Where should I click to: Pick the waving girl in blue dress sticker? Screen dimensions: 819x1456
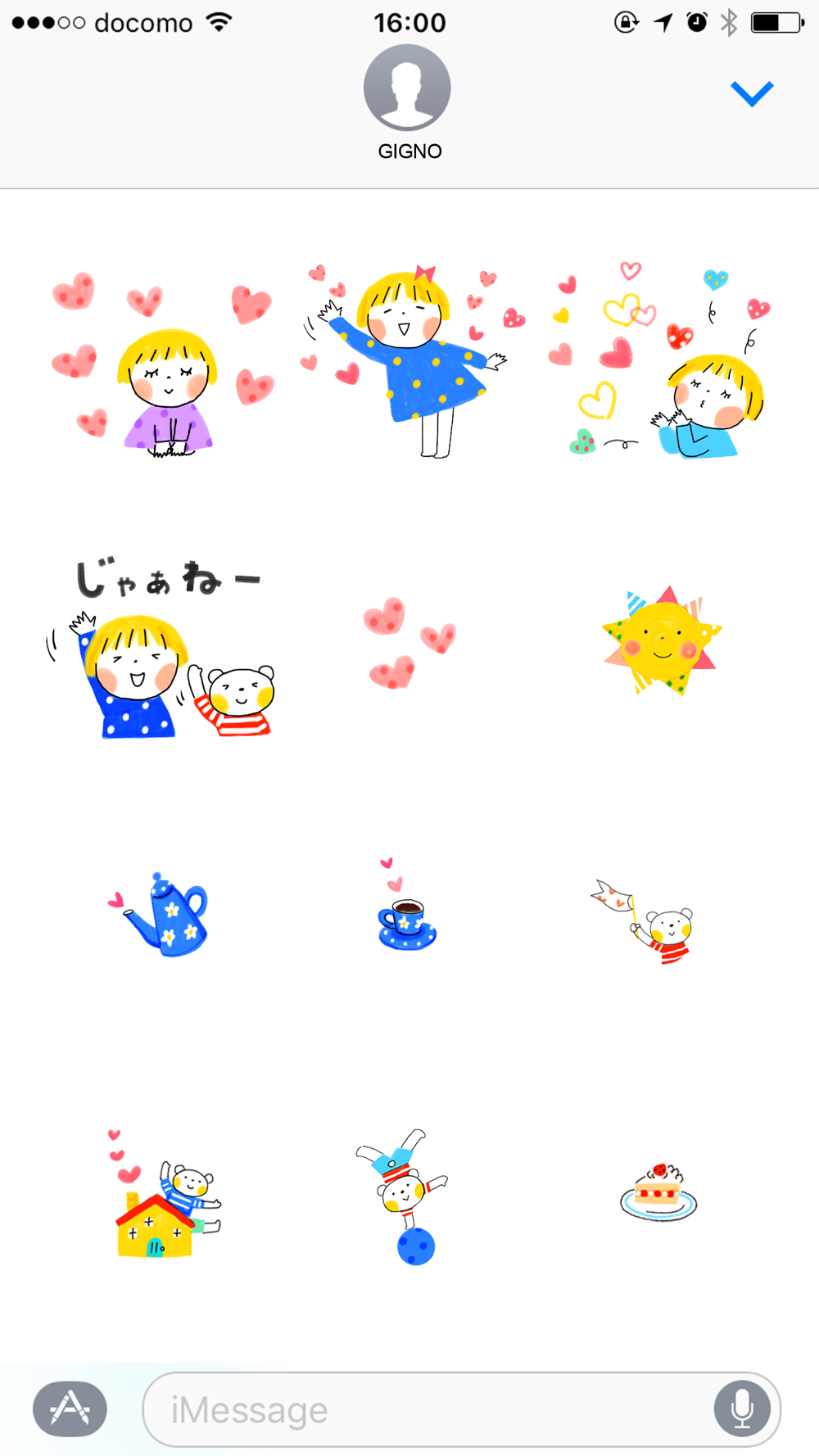(409, 360)
